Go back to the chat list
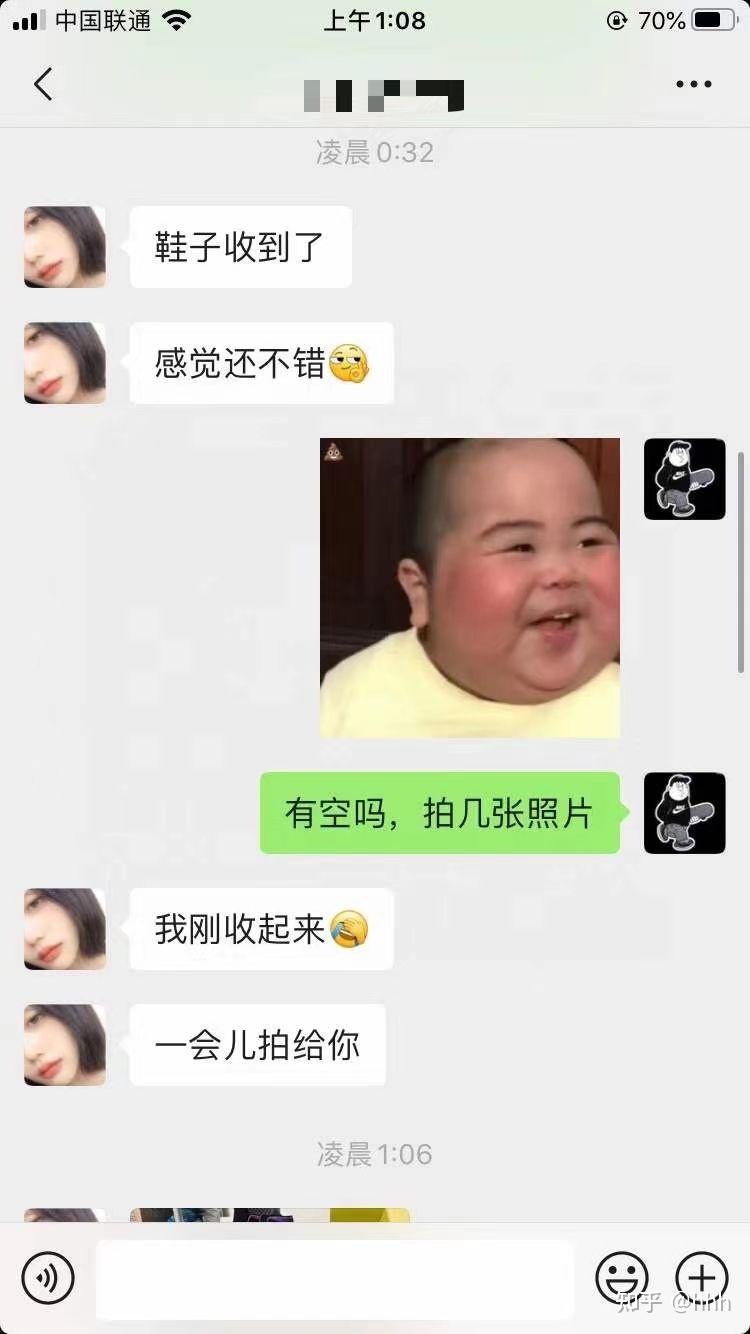Screen dimensions: 750x1334 [43, 85]
